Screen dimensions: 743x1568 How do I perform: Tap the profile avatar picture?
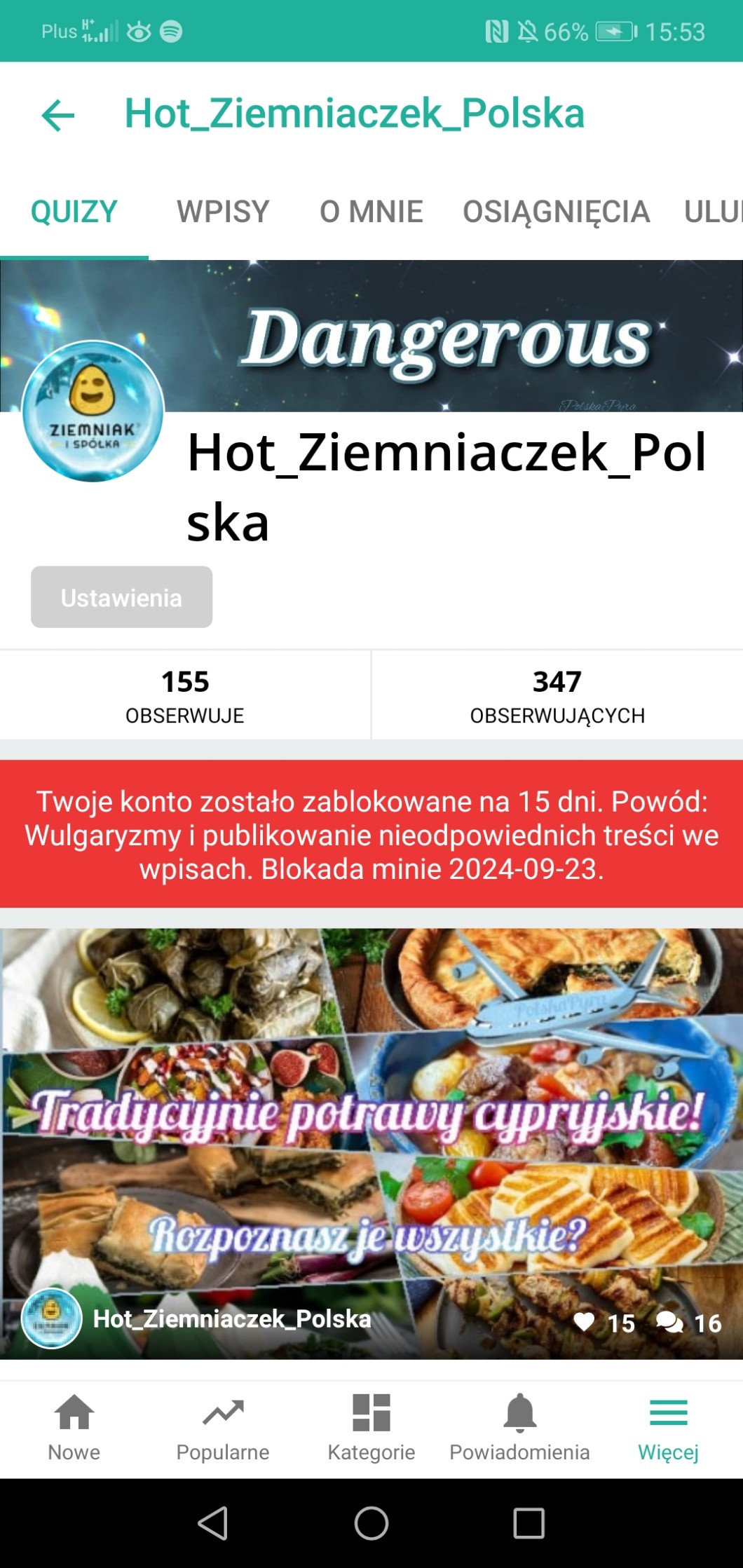[93, 411]
